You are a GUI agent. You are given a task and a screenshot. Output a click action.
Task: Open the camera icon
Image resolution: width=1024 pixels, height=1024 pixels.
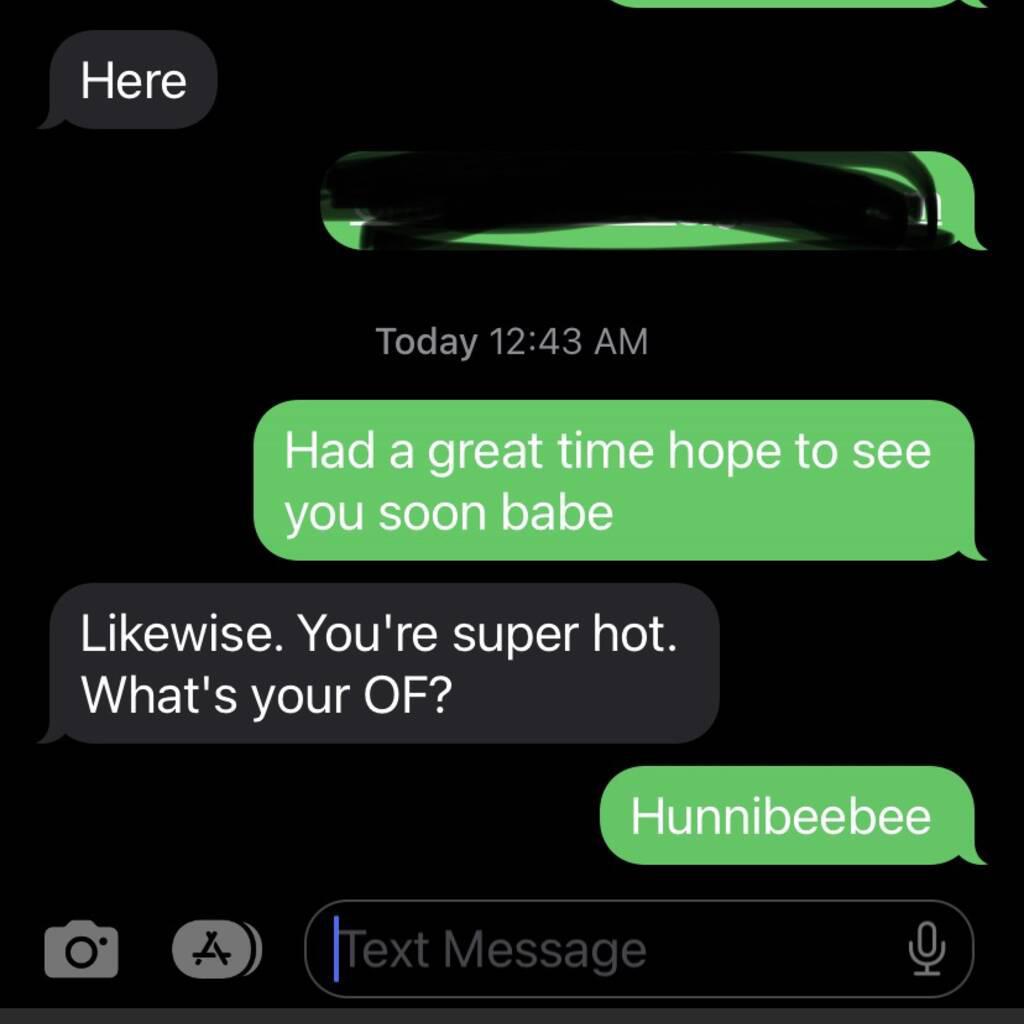[81, 949]
